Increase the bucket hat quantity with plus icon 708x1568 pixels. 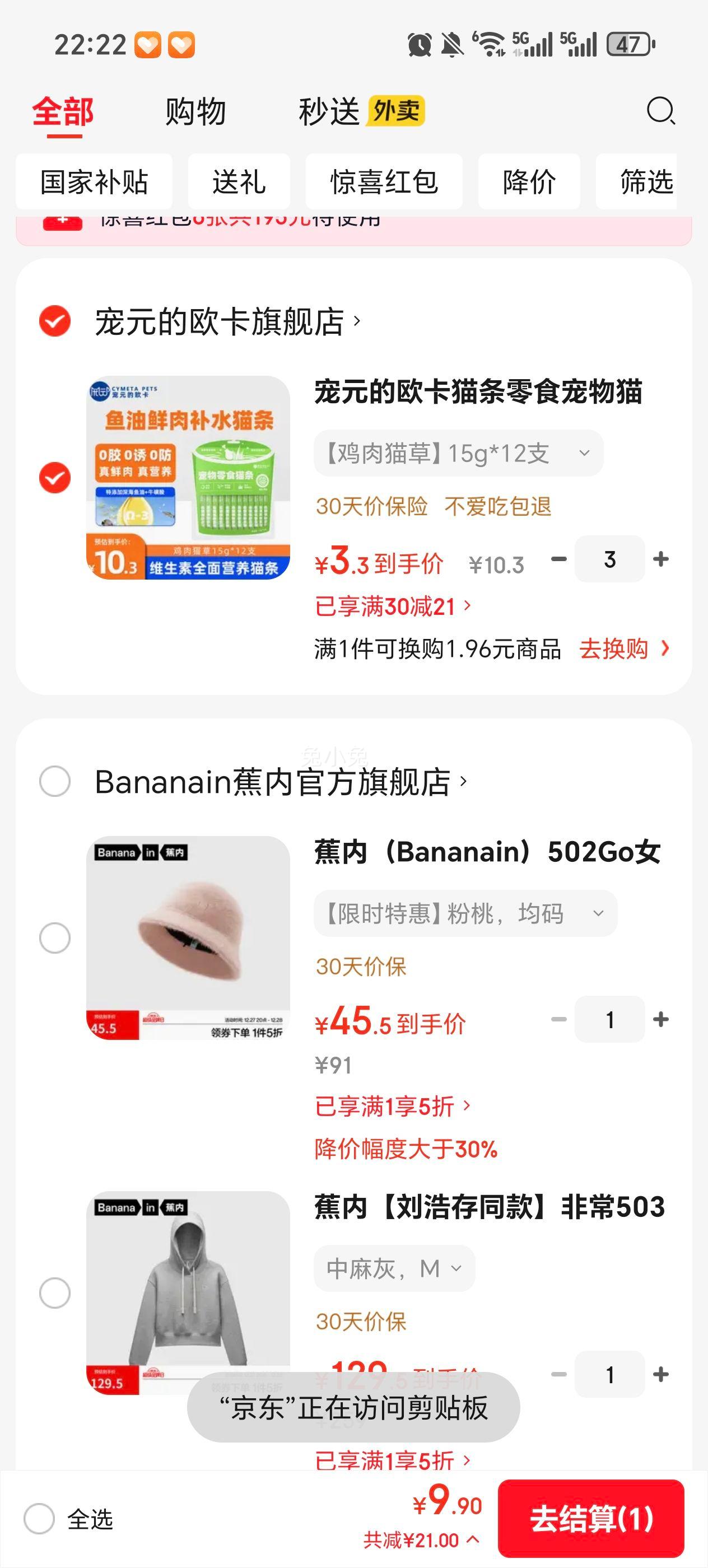click(660, 1020)
